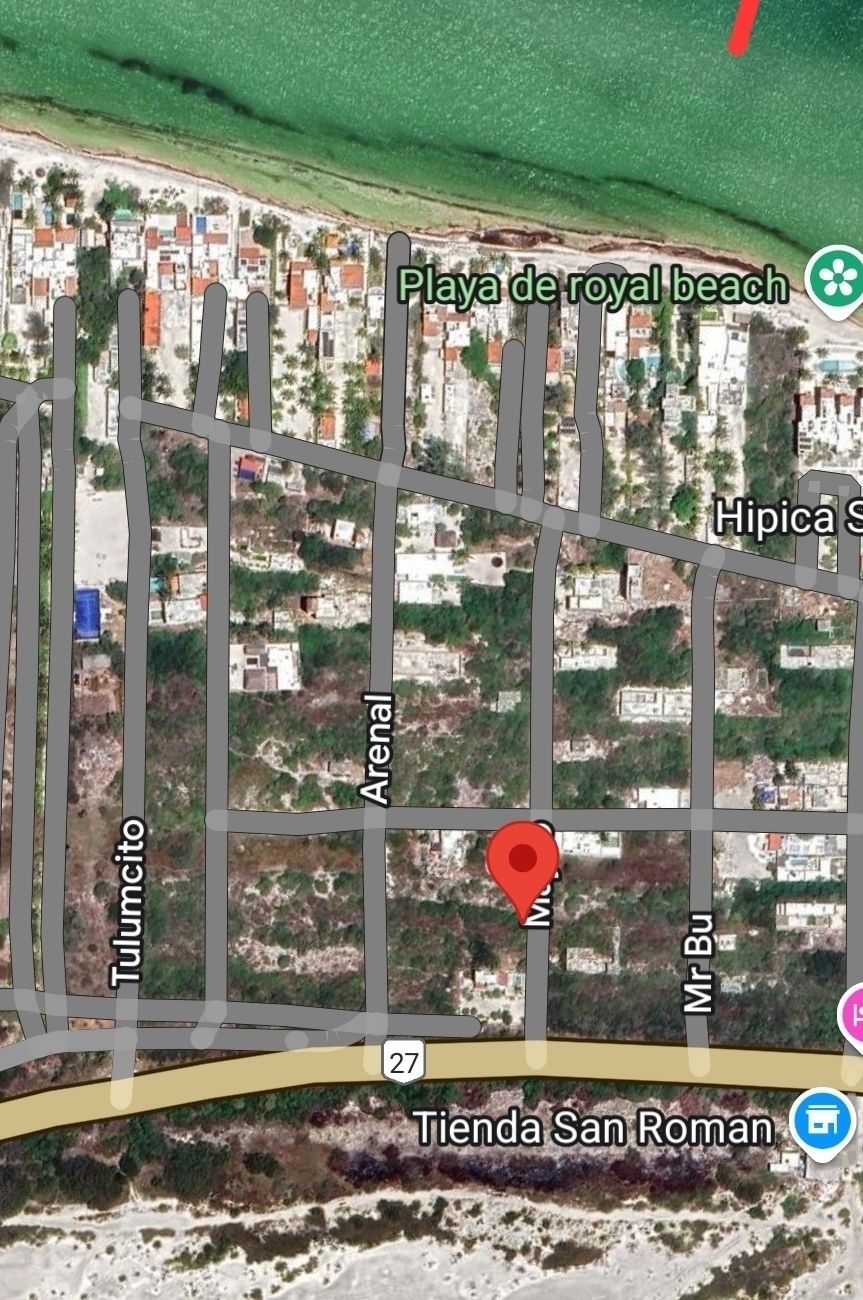Viewport: 863px width, 1300px height.
Task: Tap the red dropped pin
Action: point(522,861)
